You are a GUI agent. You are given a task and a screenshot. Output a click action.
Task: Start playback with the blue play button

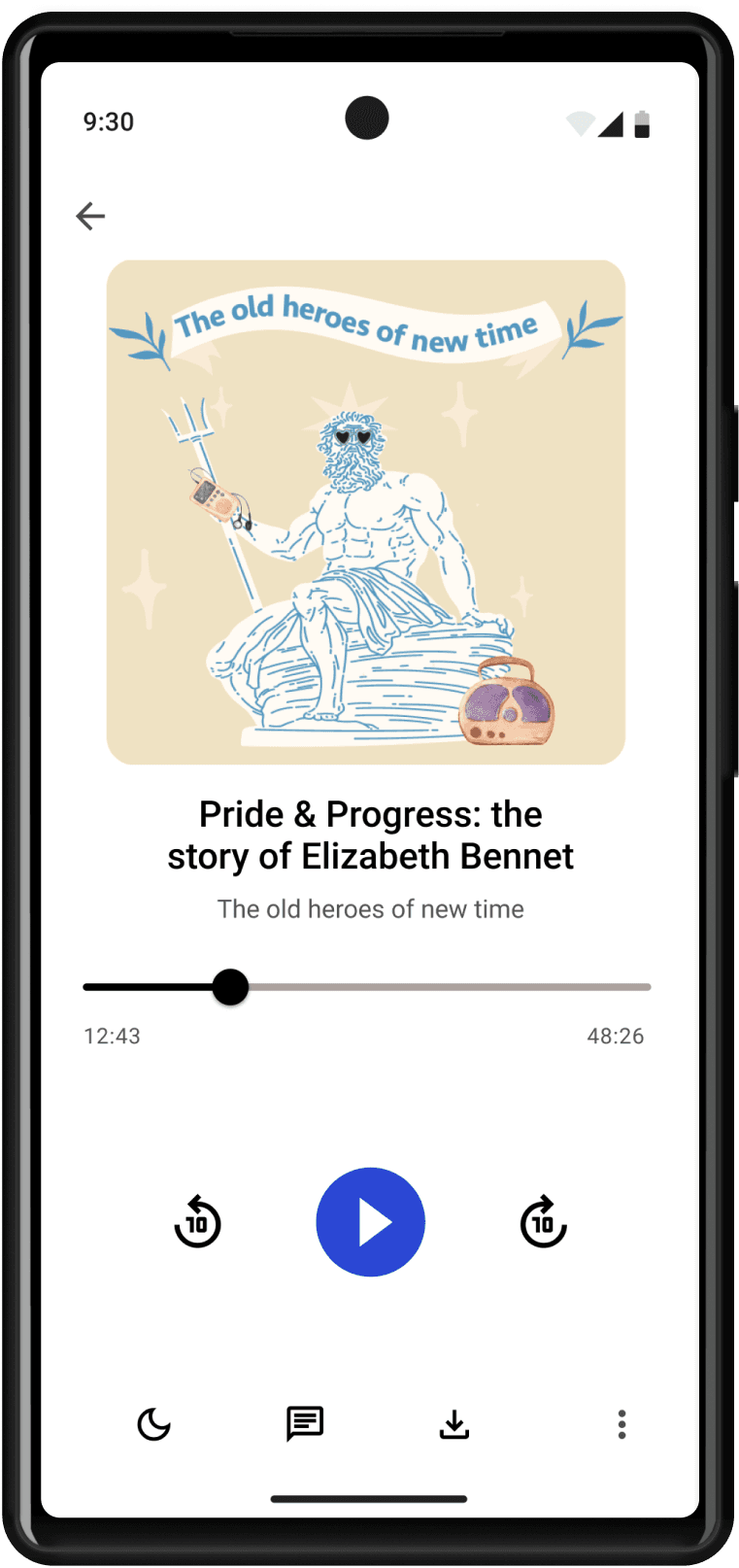coord(370,1222)
